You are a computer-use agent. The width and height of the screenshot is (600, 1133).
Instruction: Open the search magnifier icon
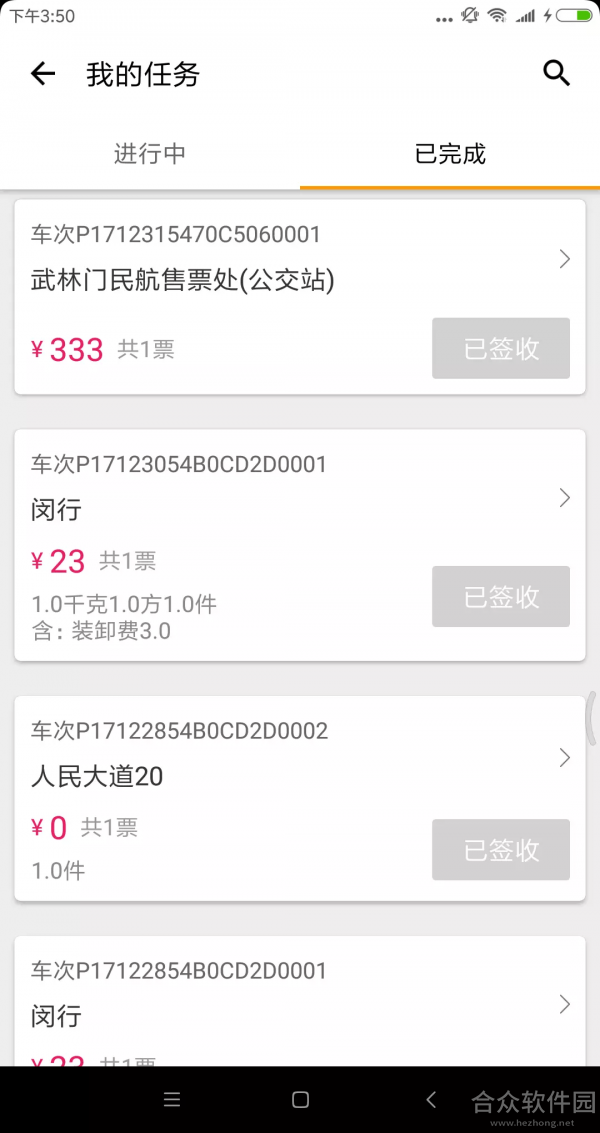(557, 74)
